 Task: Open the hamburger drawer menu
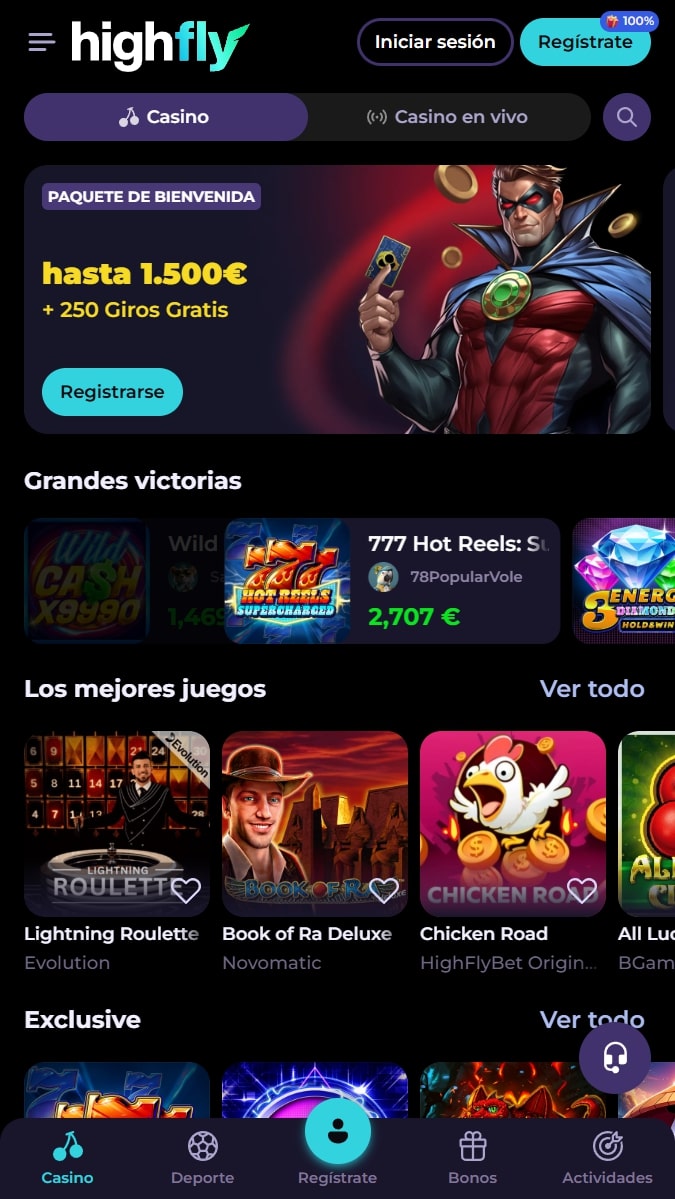[41, 42]
